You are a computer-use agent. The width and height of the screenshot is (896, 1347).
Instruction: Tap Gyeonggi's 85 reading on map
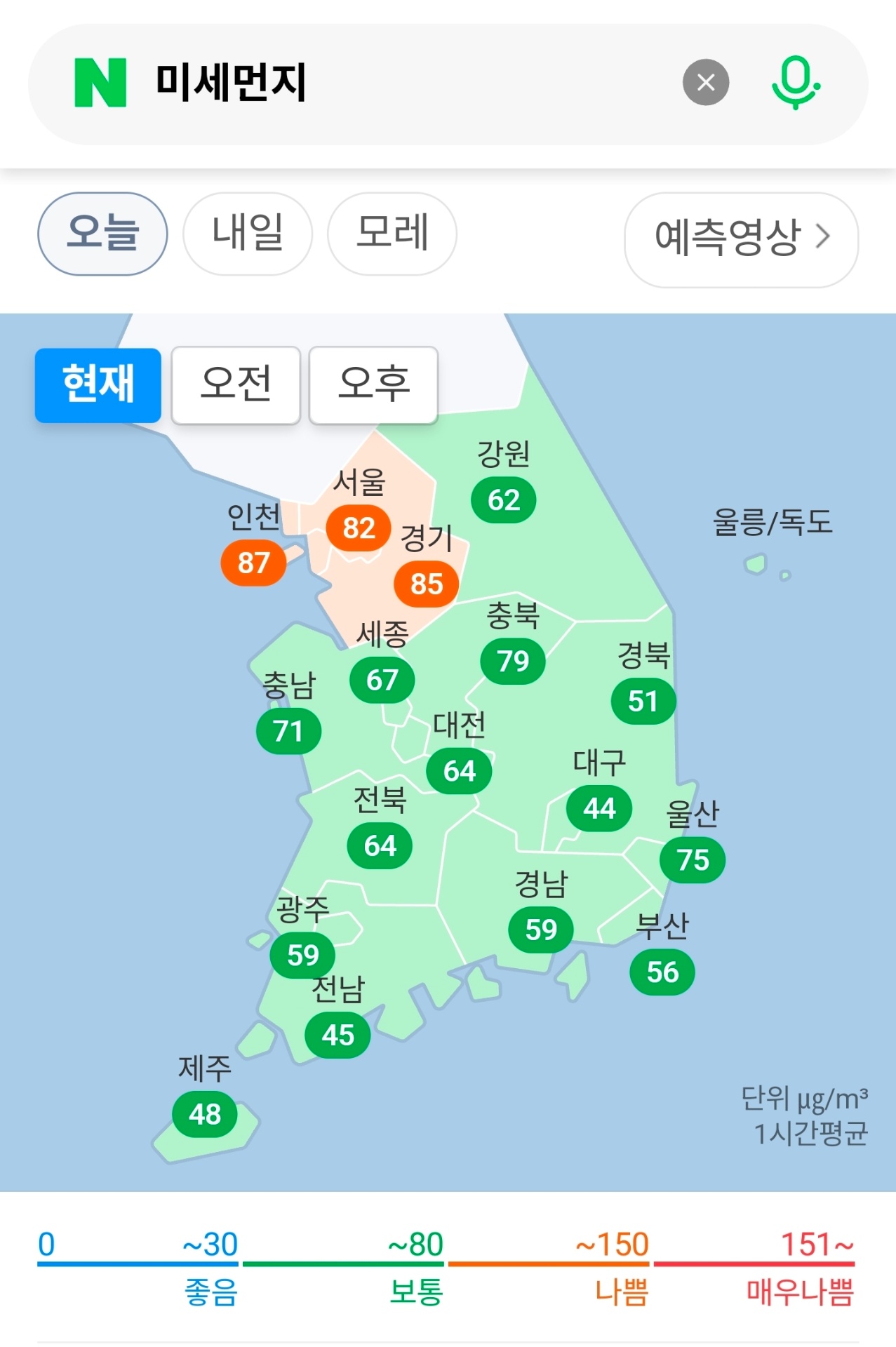[427, 584]
